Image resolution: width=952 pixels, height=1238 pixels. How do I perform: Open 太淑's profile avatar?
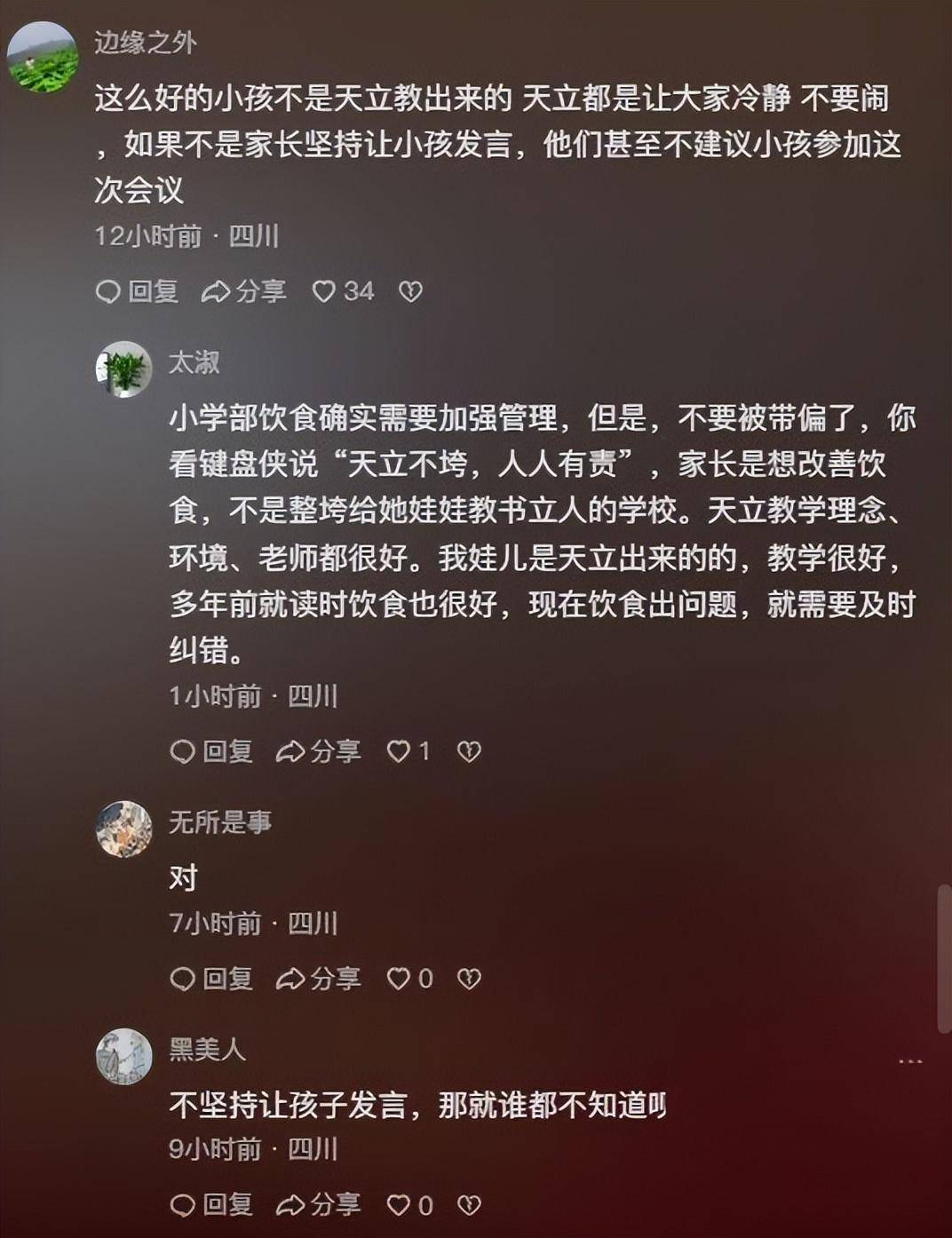pos(124,369)
